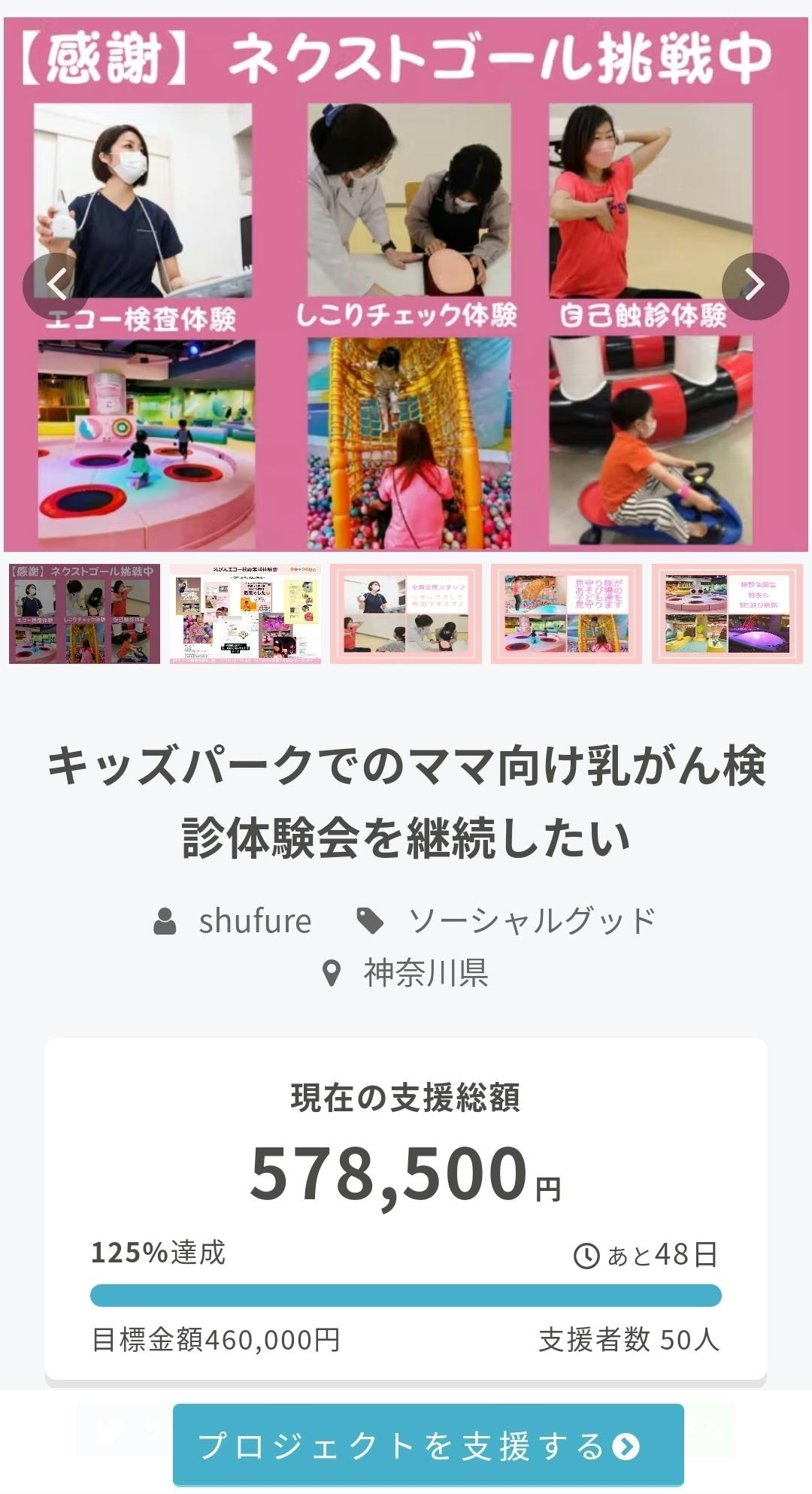Advance to the next carousel image
812x1494 pixels.
(x=755, y=286)
